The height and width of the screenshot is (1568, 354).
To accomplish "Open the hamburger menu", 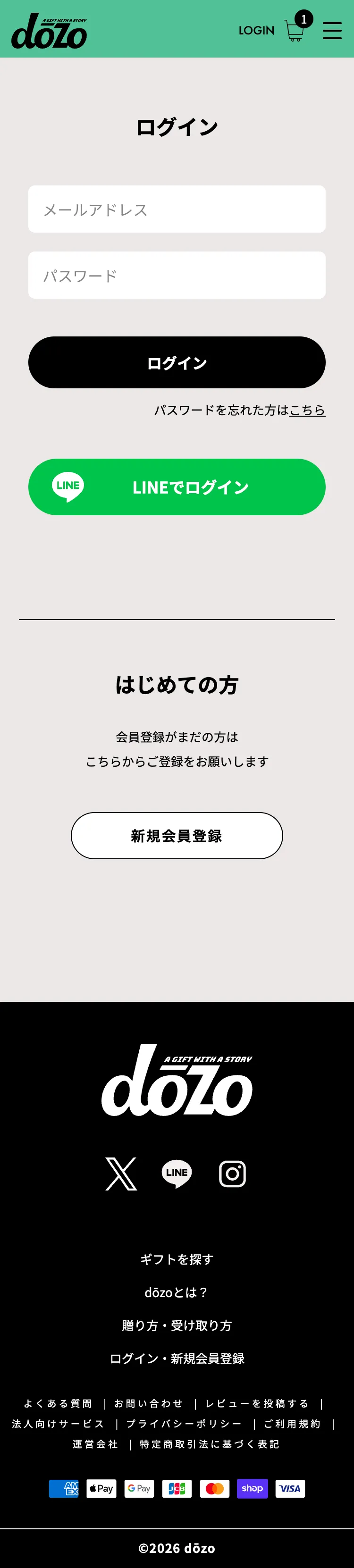I will point(332,30).
